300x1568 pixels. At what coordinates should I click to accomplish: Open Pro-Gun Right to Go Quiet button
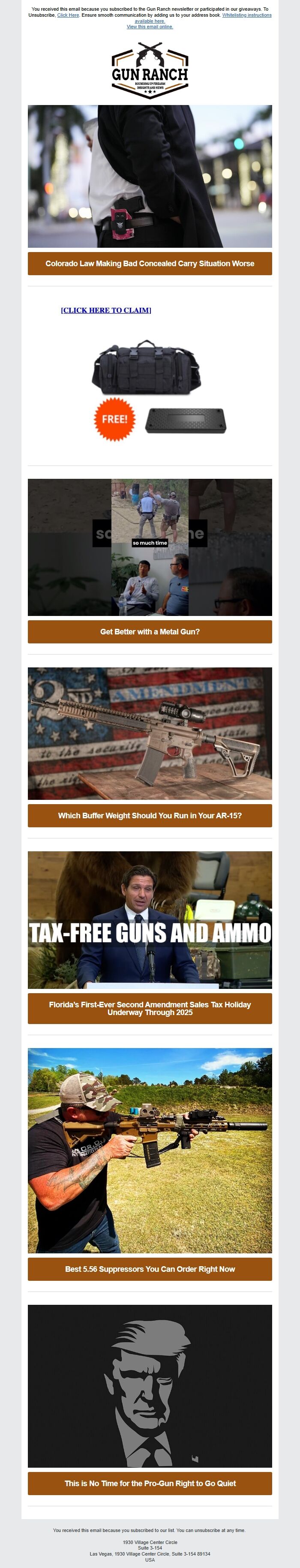click(x=150, y=1484)
